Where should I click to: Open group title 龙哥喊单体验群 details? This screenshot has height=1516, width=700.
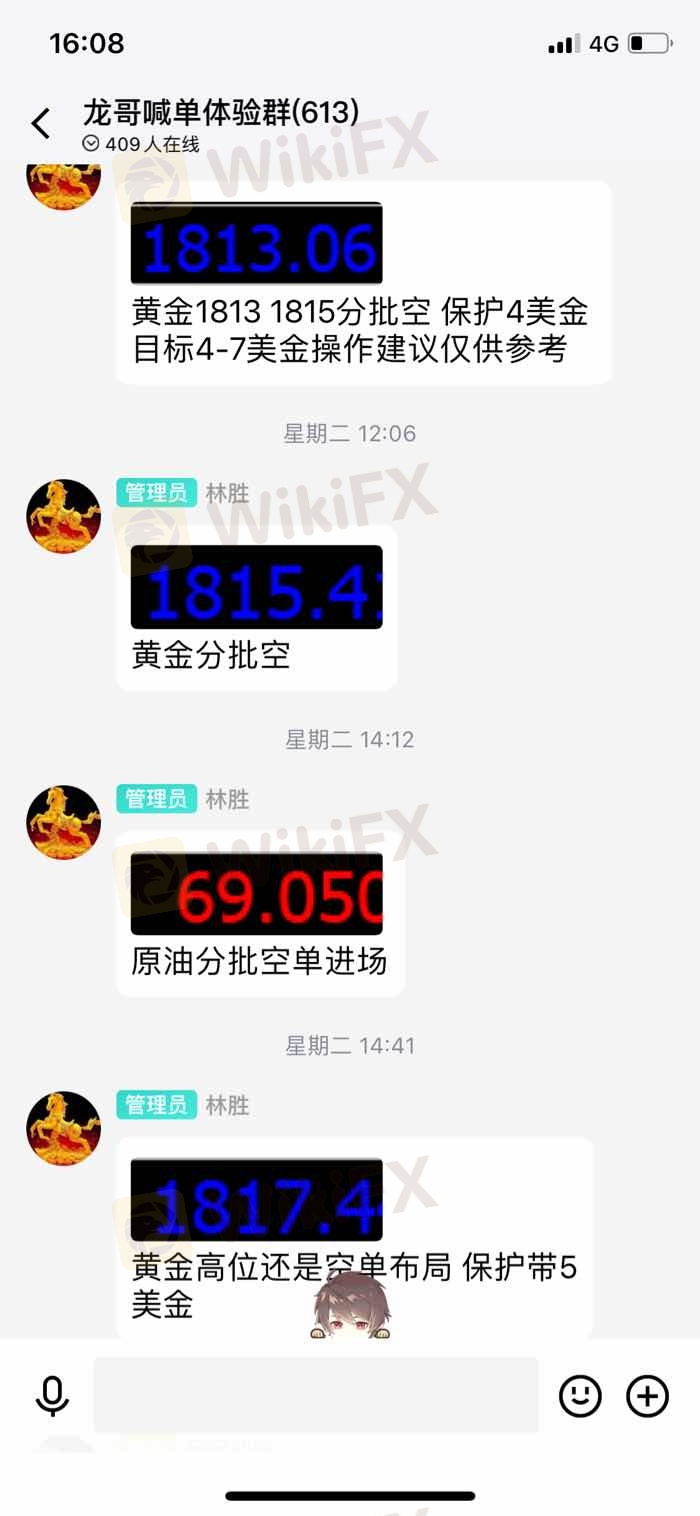coord(220,112)
